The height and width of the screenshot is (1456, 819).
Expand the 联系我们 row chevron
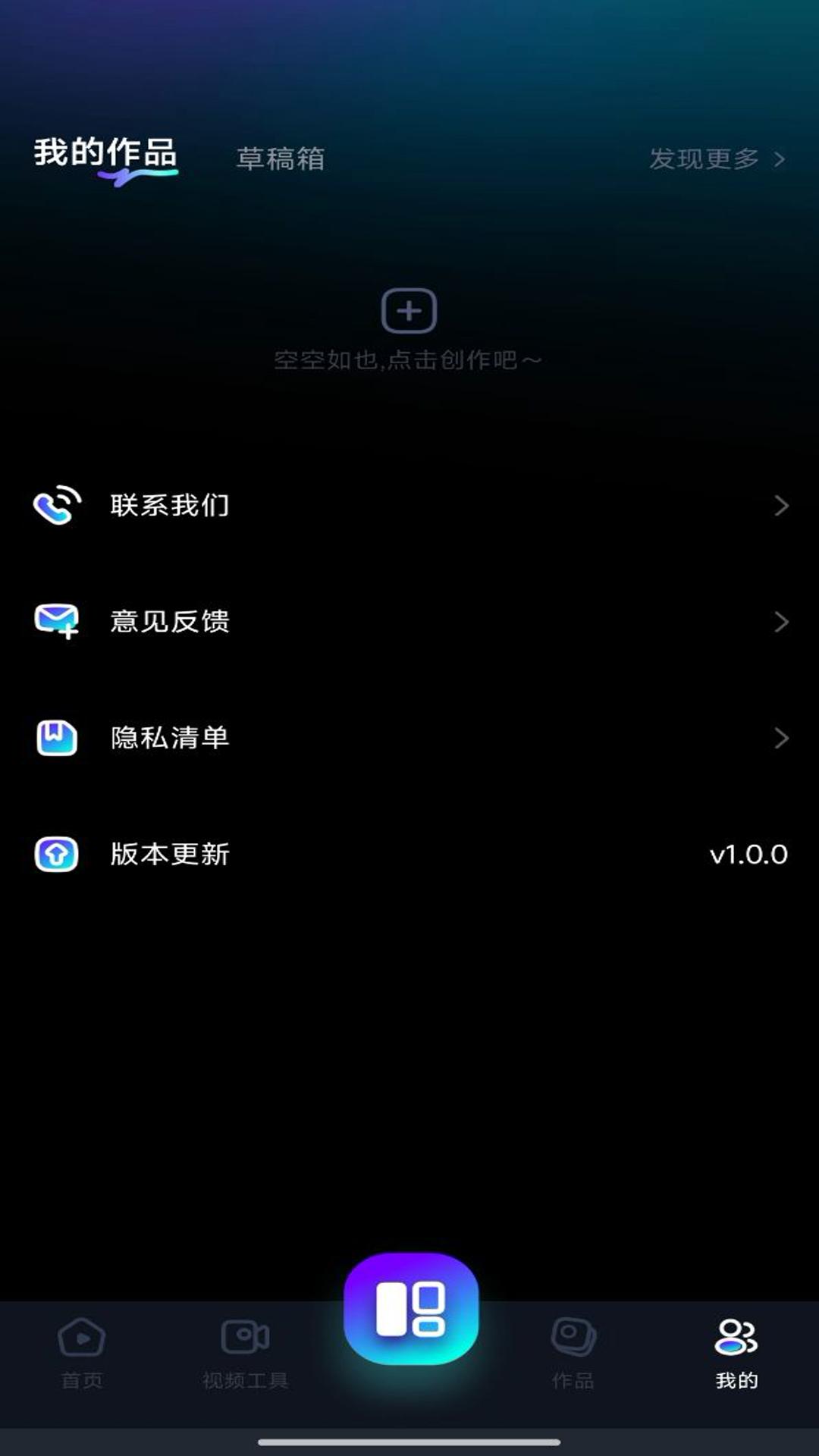click(x=781, y=504)
